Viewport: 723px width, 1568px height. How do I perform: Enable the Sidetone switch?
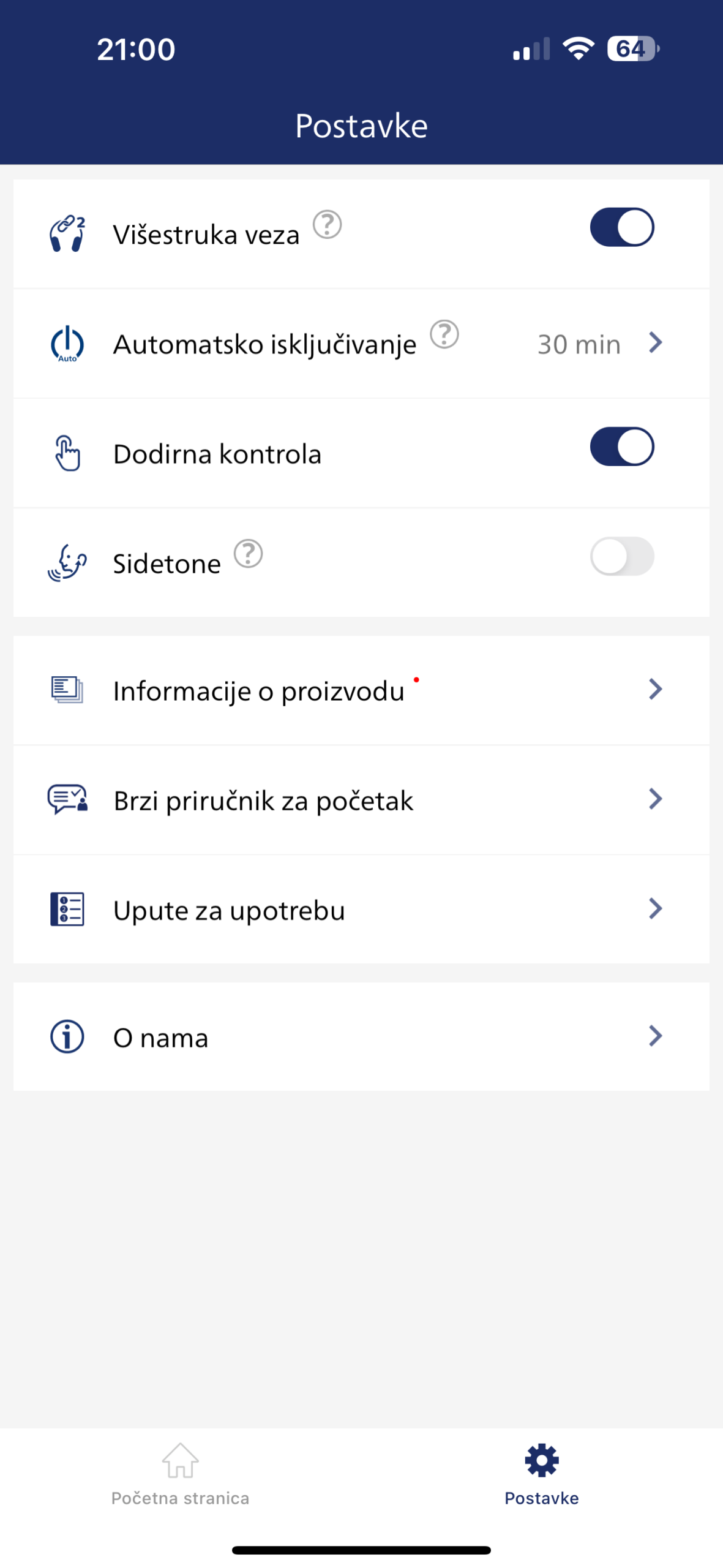pos(621,556)
